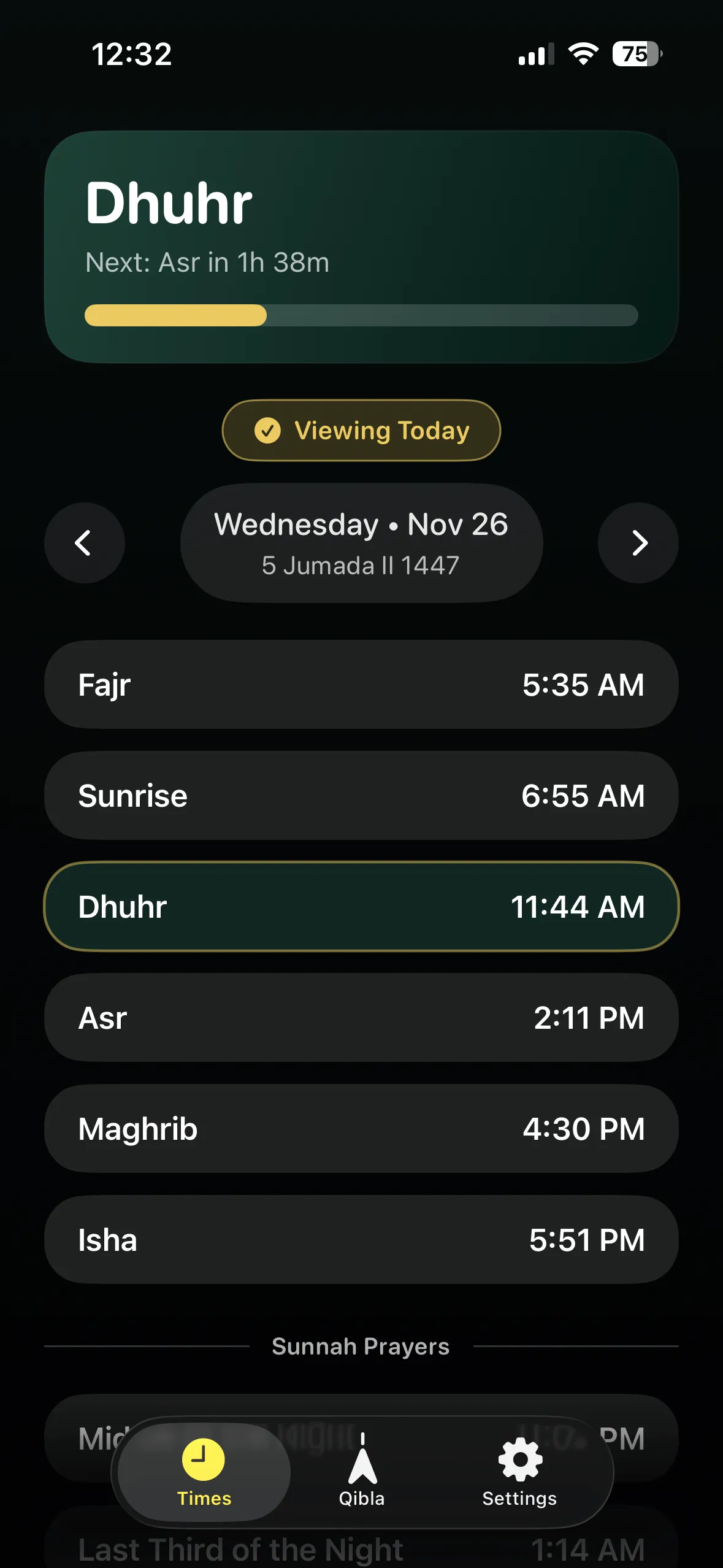
Task: Click the checkmark on Viewing Today badge
Action: [268, 431]
